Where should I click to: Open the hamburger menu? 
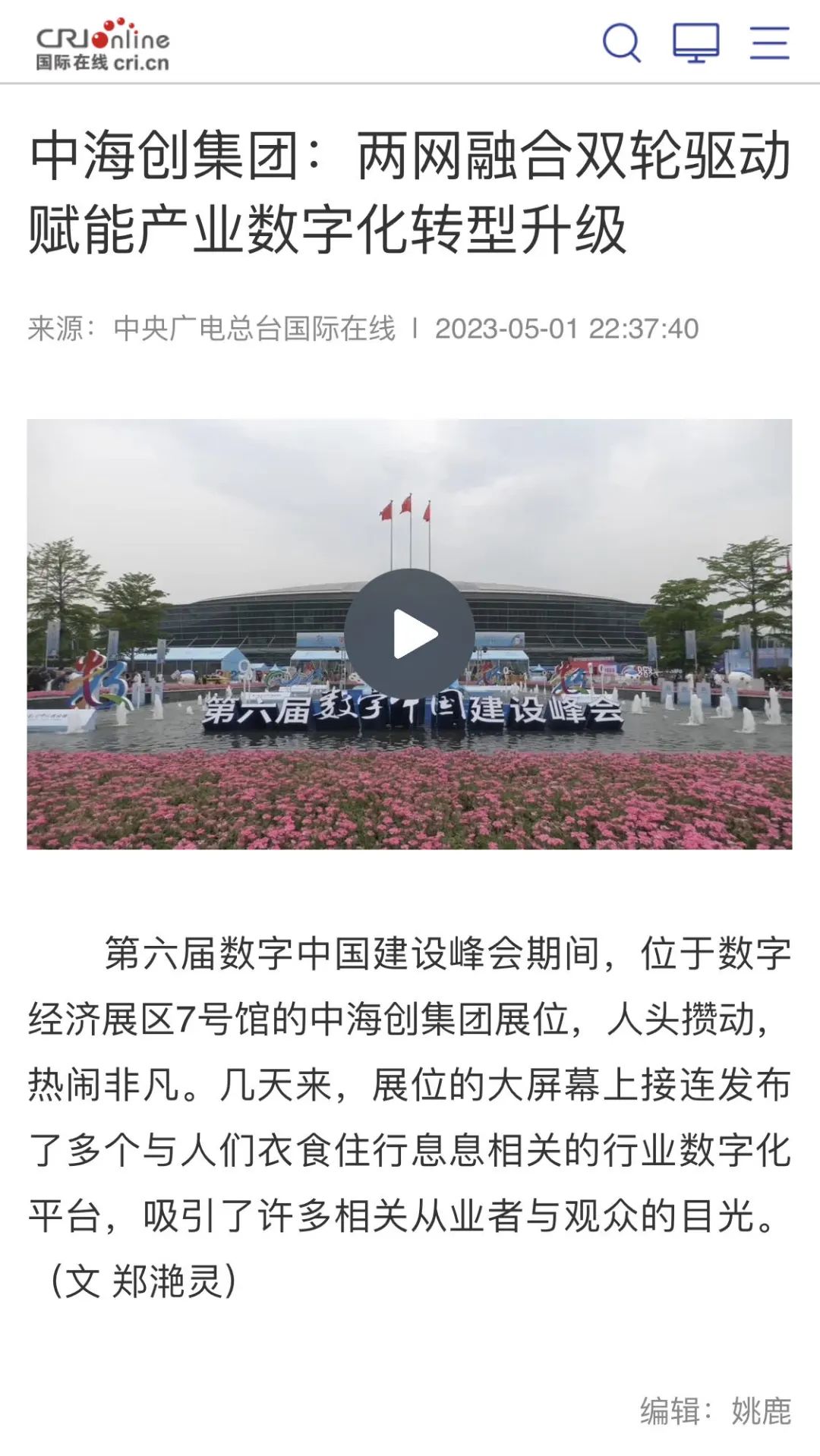[x=769, y=43]
